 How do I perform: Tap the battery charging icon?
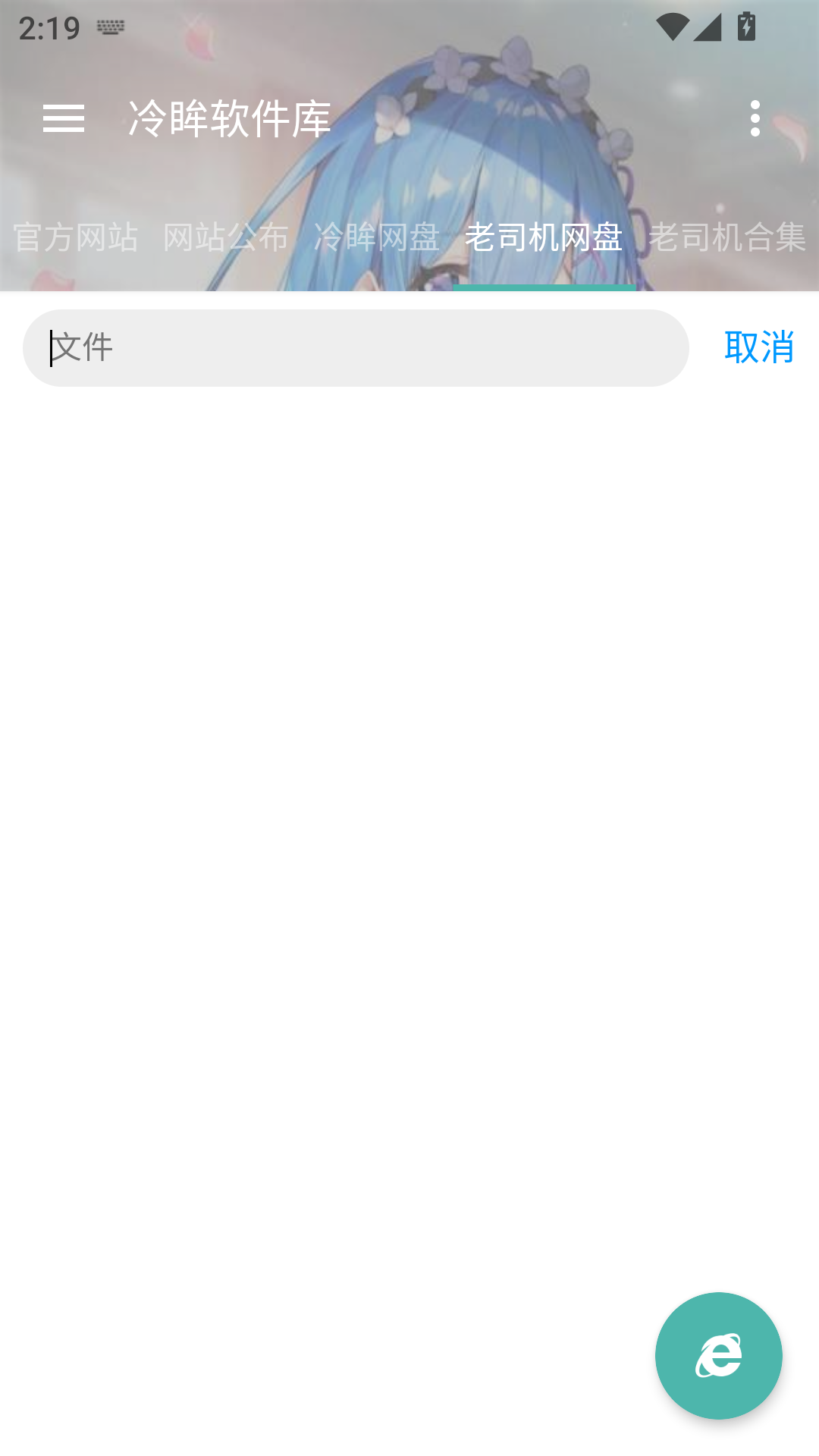[747, 25]
